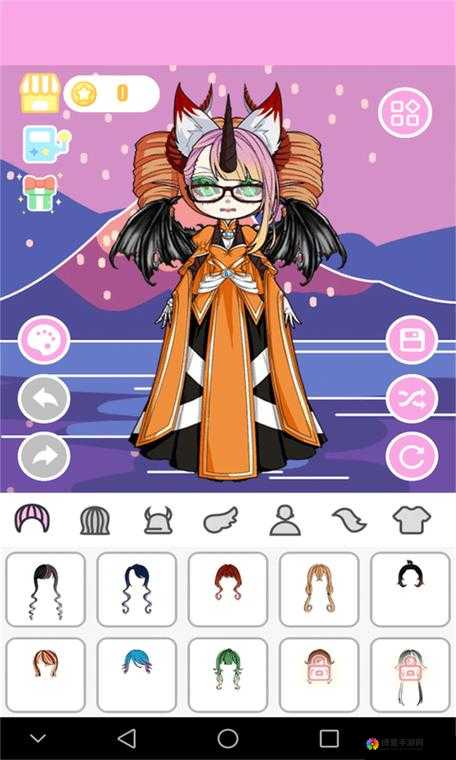Switch to the tail tab

[x=348, y=520]
